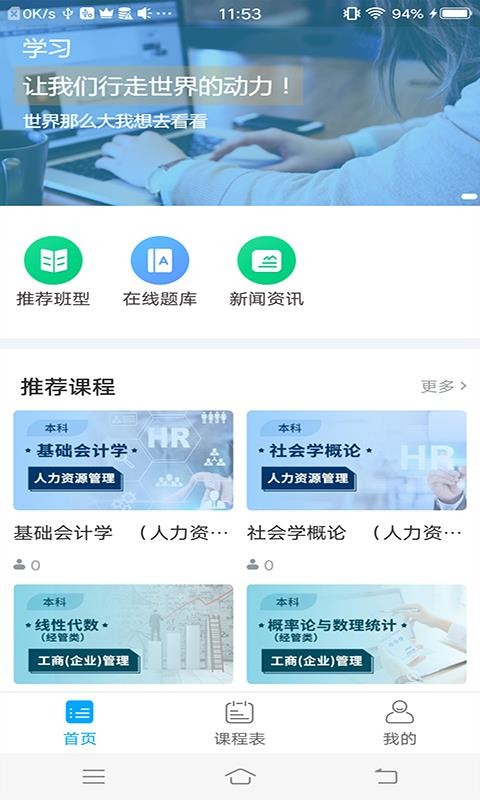Switch to the 我的 tab

[400, 723]
